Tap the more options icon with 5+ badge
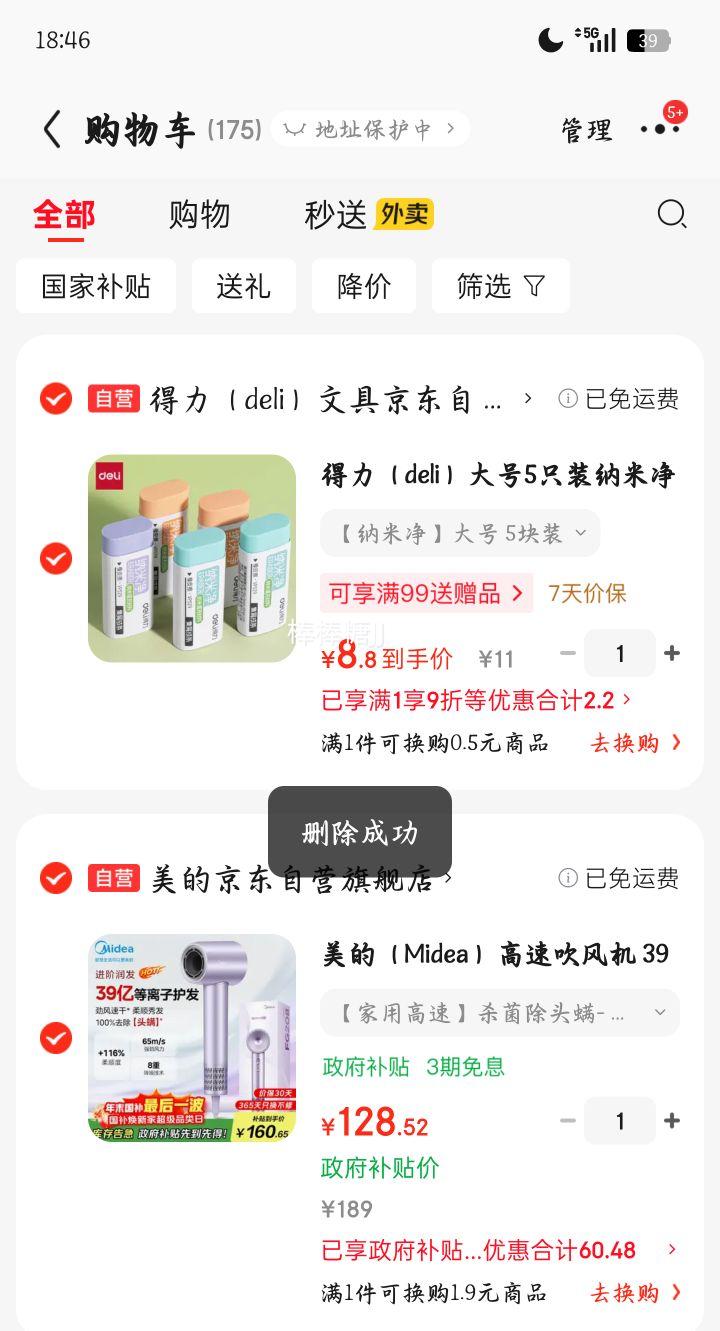The height and width of the screenshot is (1331, 720). [660, 131]
